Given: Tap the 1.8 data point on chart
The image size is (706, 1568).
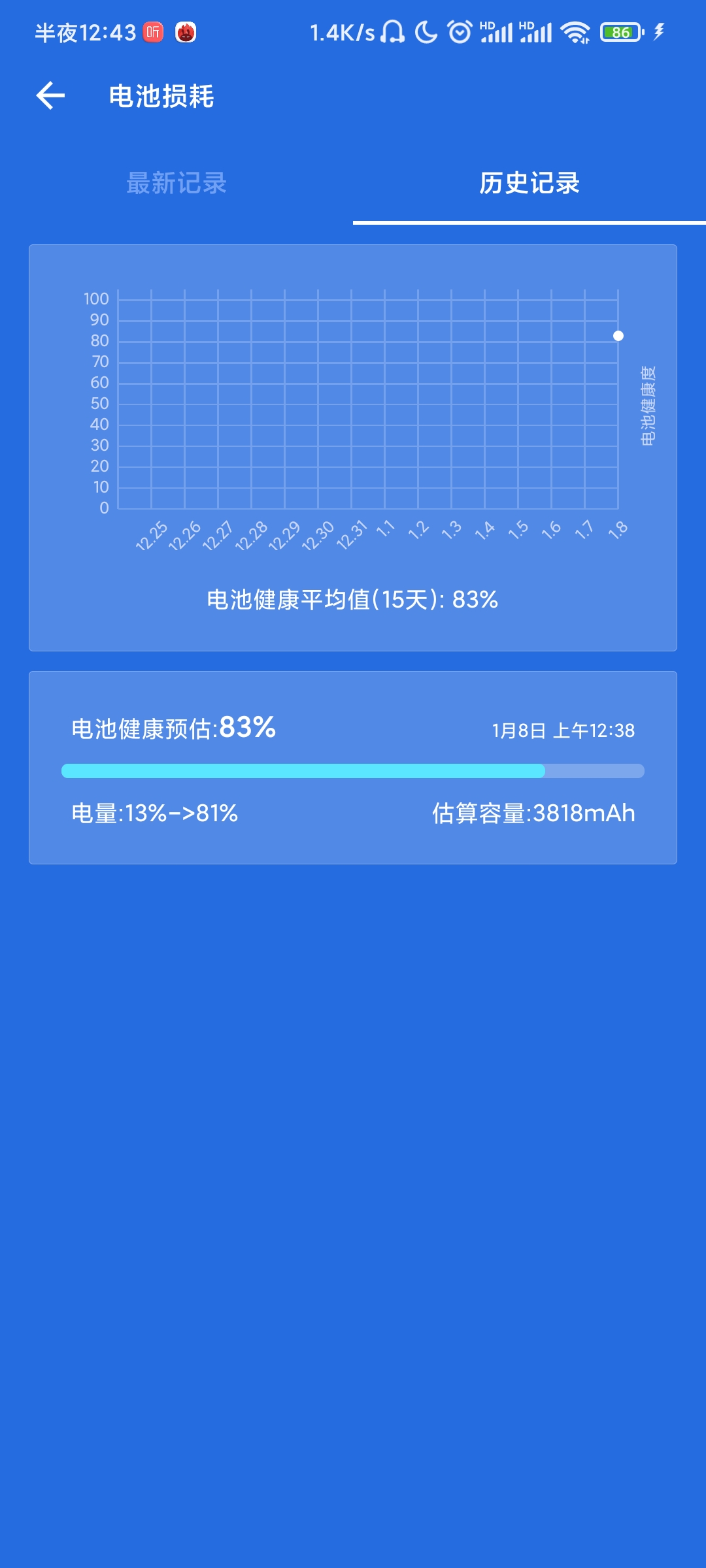Looking at the screenshot, I should point(618,336).
